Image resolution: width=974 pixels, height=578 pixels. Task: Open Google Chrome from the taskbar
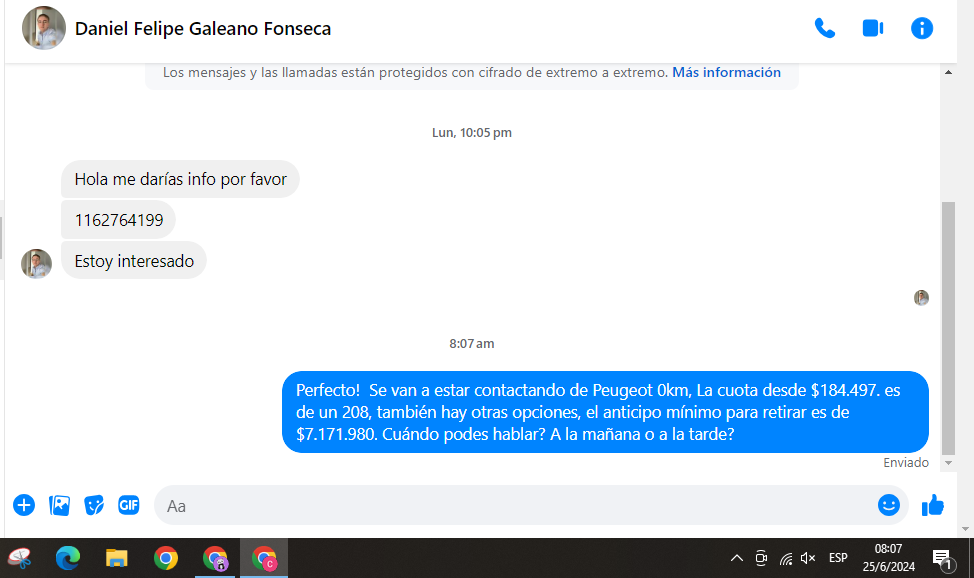[x=166, y=558]
